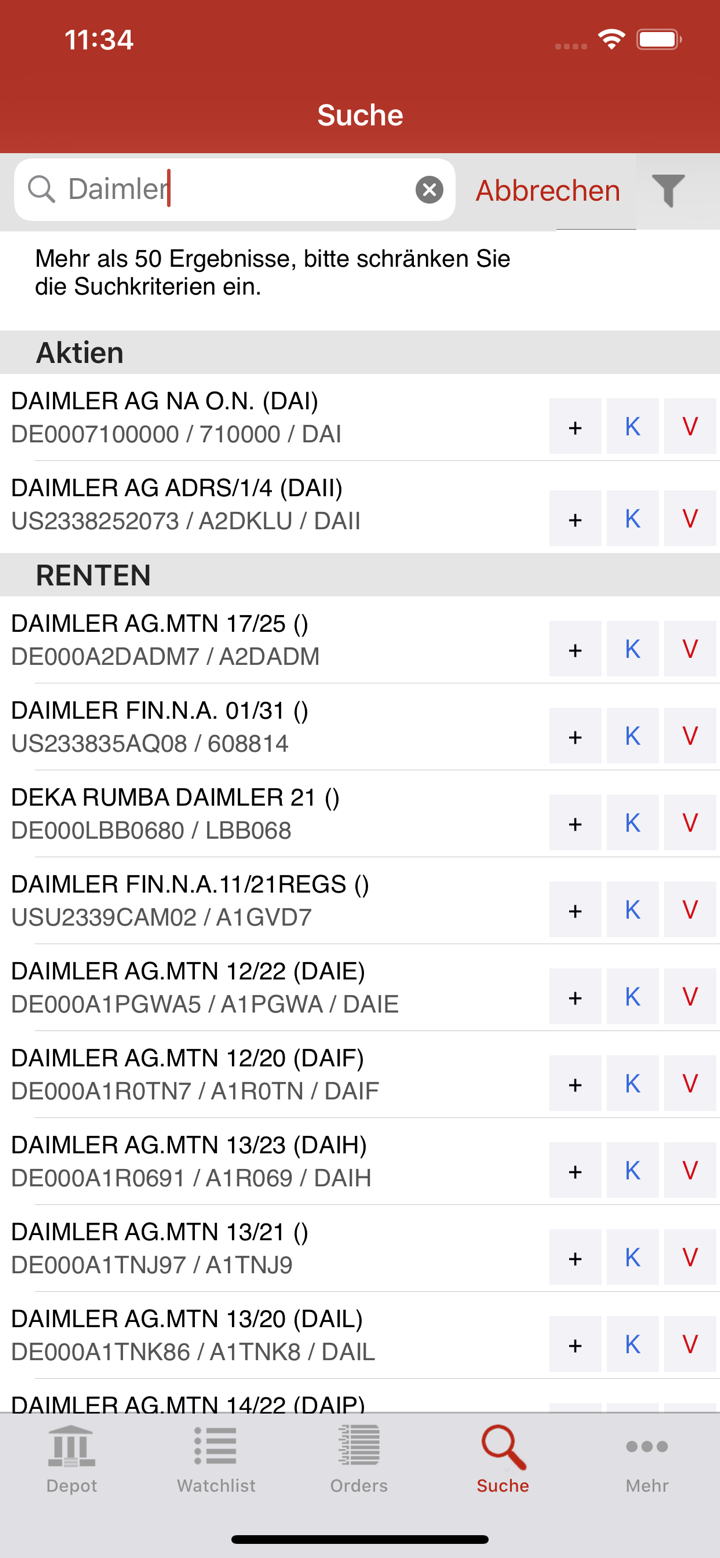View your Orders
Viewport: 720px width, 1558px height.
tap(358, 1461)
